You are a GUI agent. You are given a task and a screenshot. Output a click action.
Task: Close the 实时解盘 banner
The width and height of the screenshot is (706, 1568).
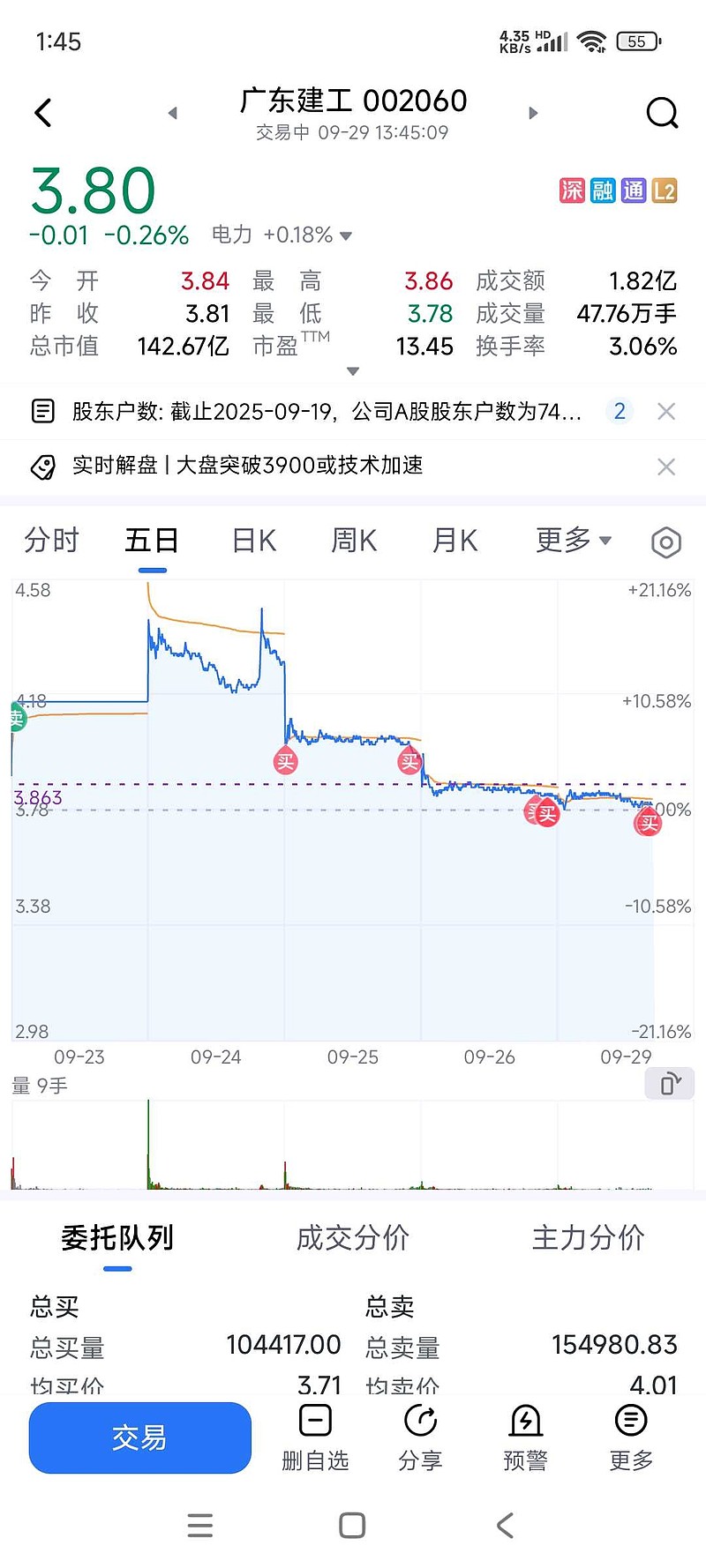point(666,467)
